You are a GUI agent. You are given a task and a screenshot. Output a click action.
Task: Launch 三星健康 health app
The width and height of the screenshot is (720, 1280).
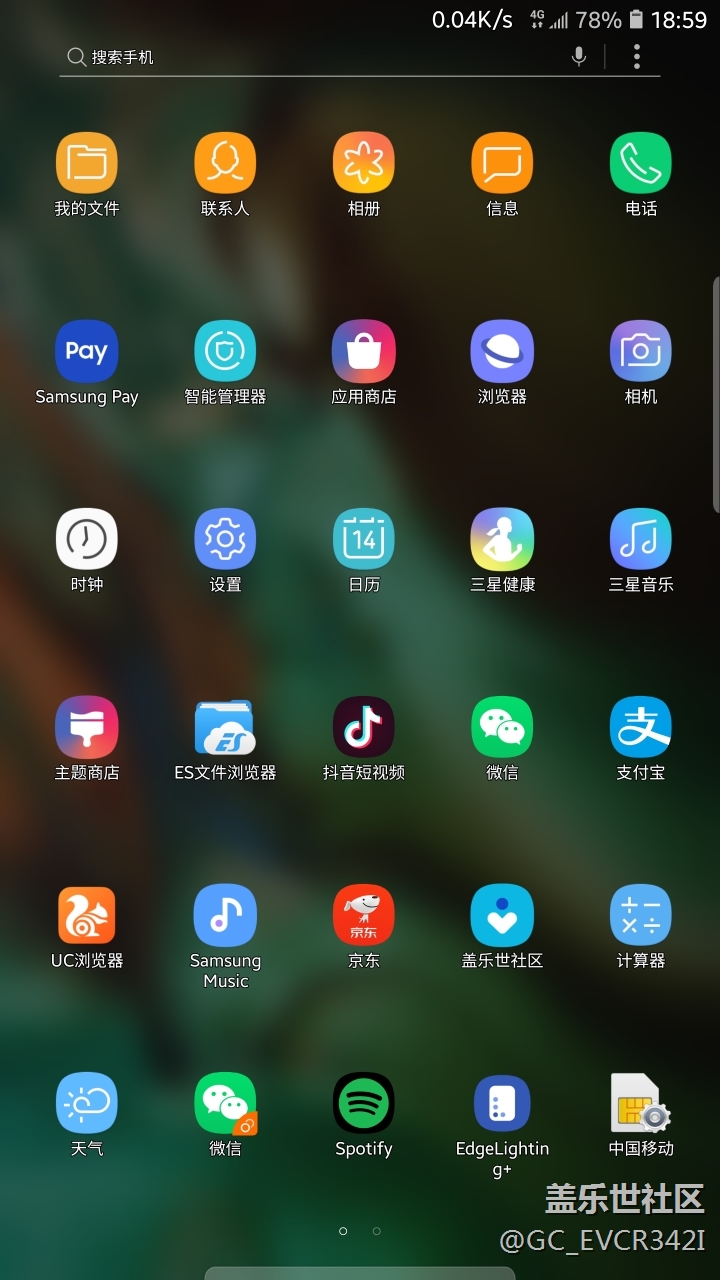[x=502, y=539]
